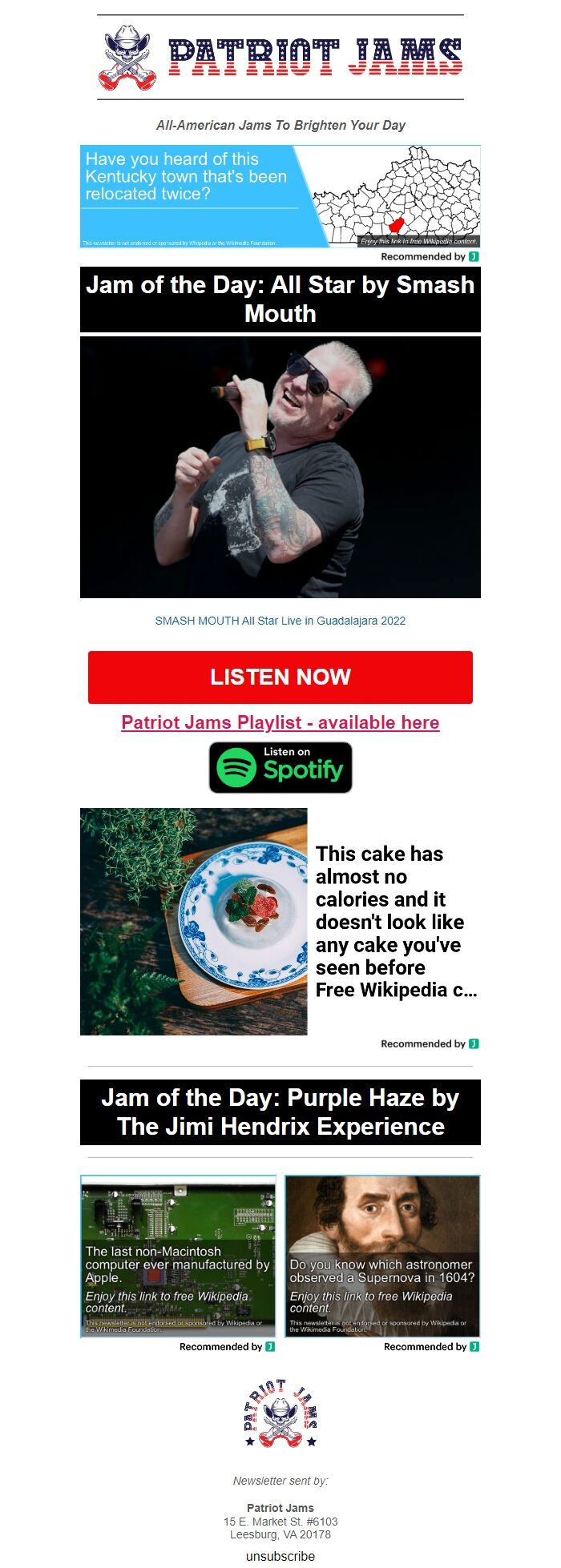Open the Listen on Spotify badge
Screen dimensions: 561x1568
coord(280,767)
